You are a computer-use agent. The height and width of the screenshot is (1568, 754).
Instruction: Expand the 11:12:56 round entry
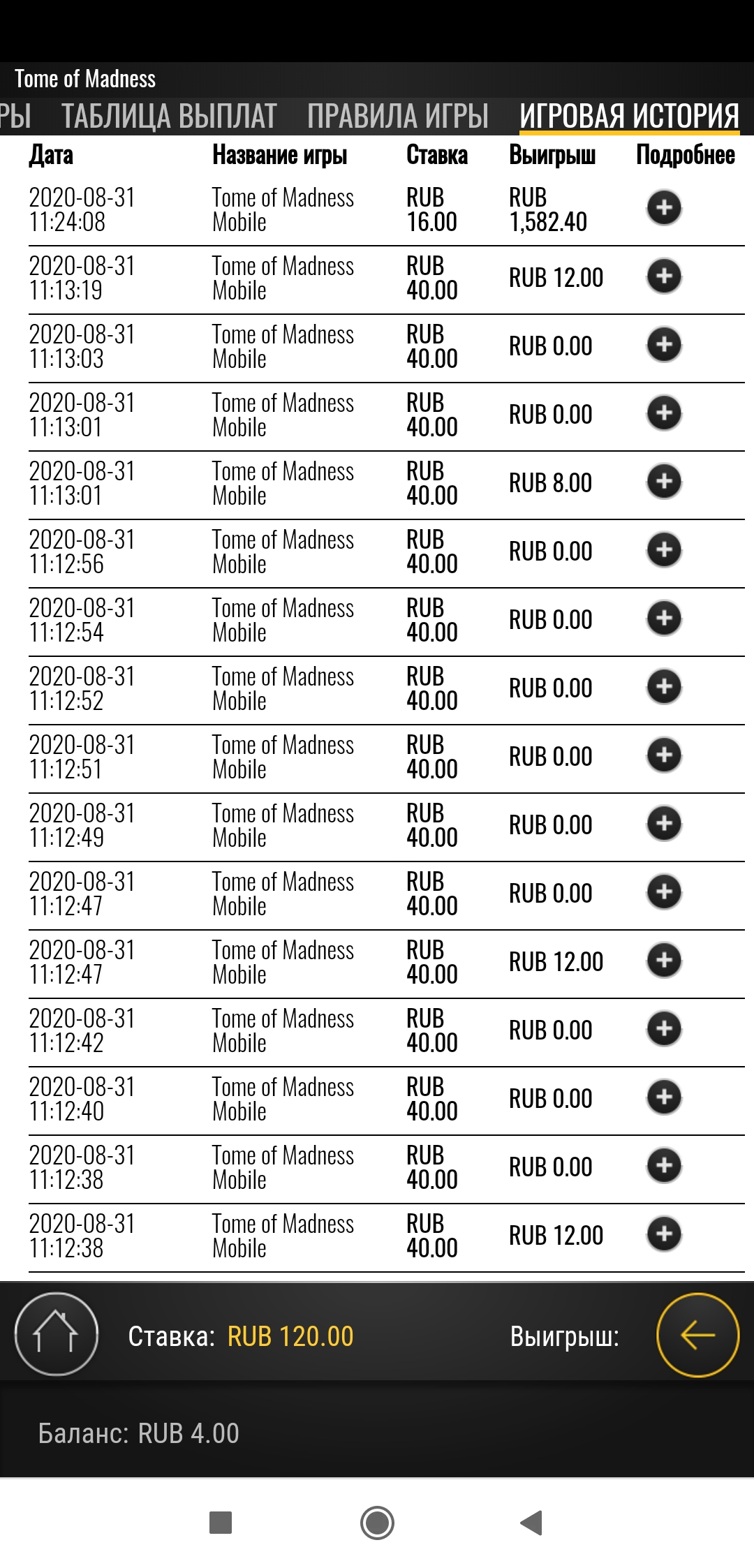(x=664, y=549)
